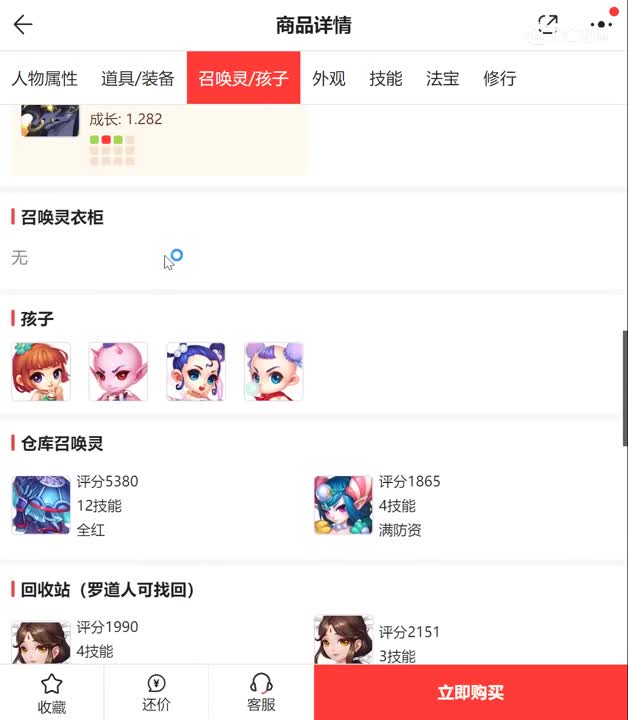Viewport: 628px width, 720px height.
Task: View the pink horned child avatar
Action: coord(118,372)
